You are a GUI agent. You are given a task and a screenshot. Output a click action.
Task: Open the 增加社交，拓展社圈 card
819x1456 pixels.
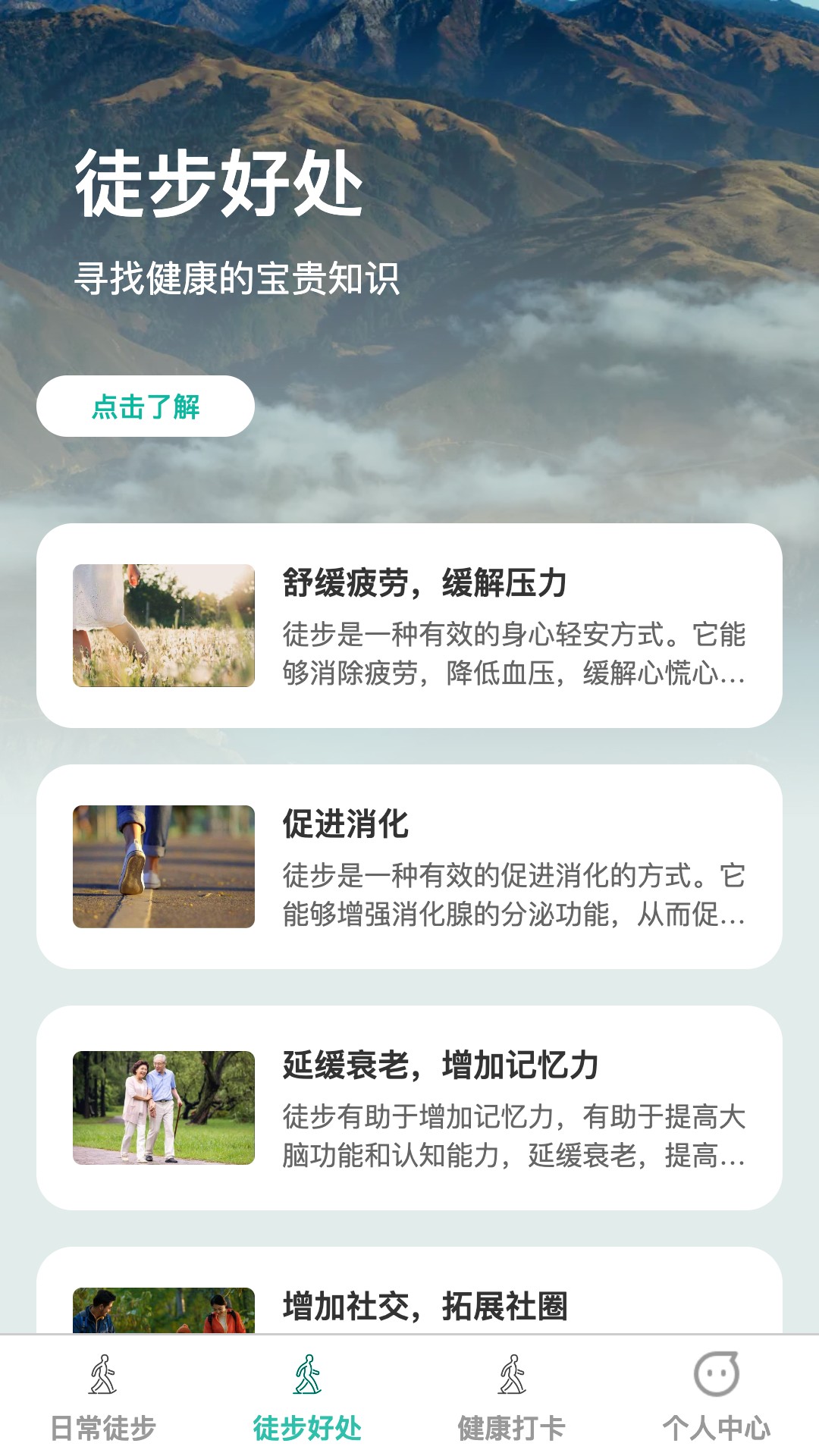[409, 1291]
